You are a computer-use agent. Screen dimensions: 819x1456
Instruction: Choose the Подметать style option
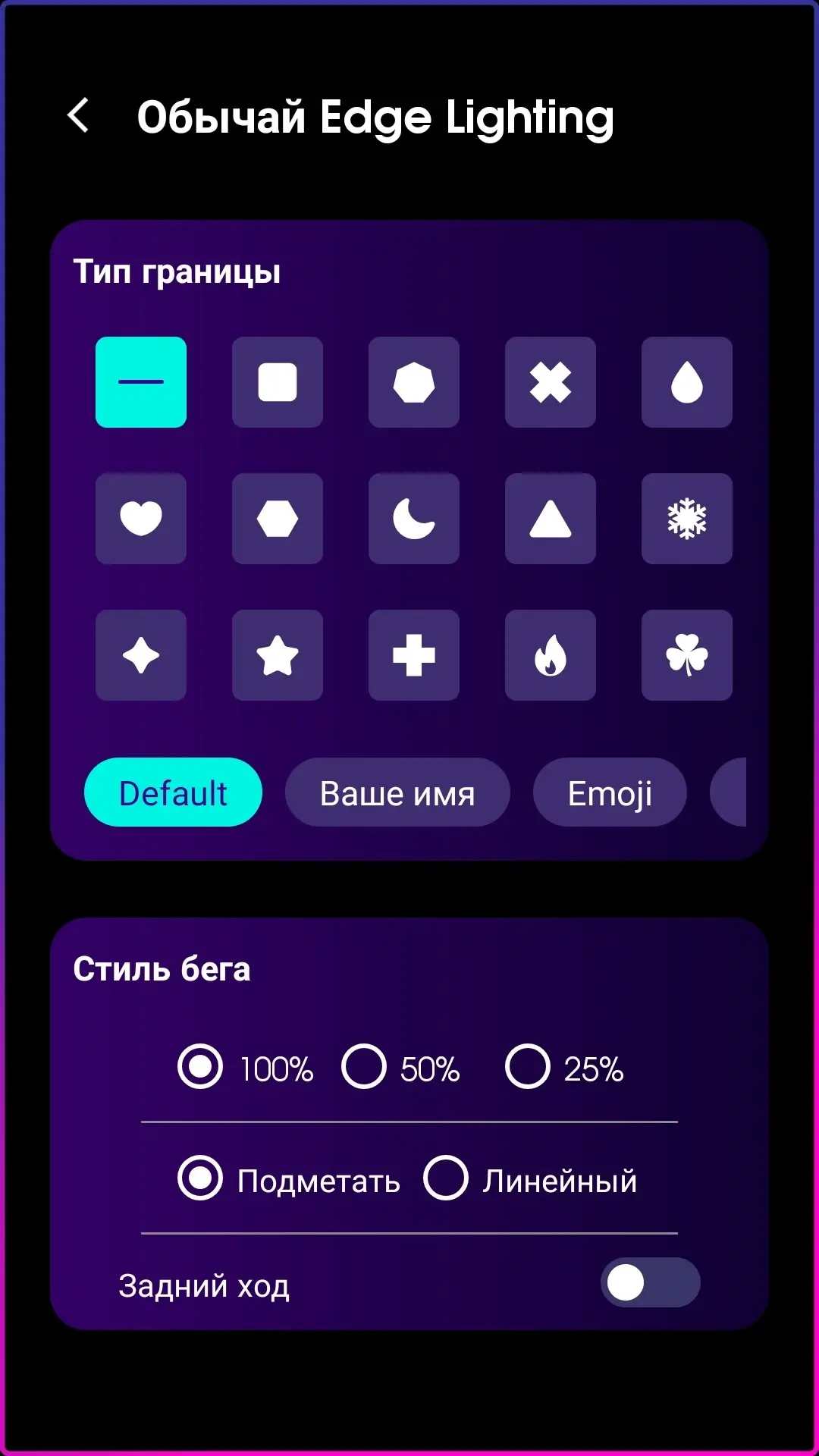288,1179
